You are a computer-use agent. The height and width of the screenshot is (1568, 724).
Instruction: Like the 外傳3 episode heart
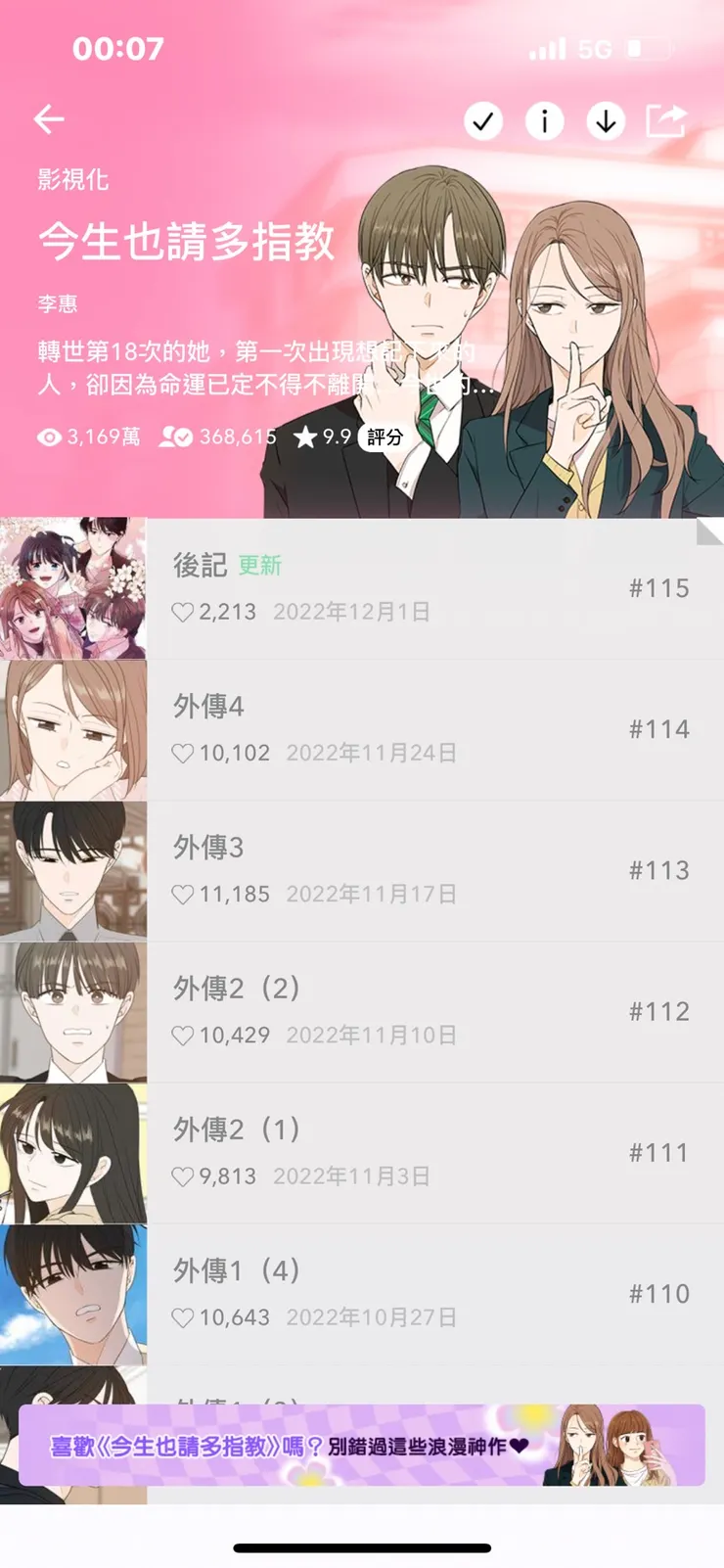tap(183, 894)
